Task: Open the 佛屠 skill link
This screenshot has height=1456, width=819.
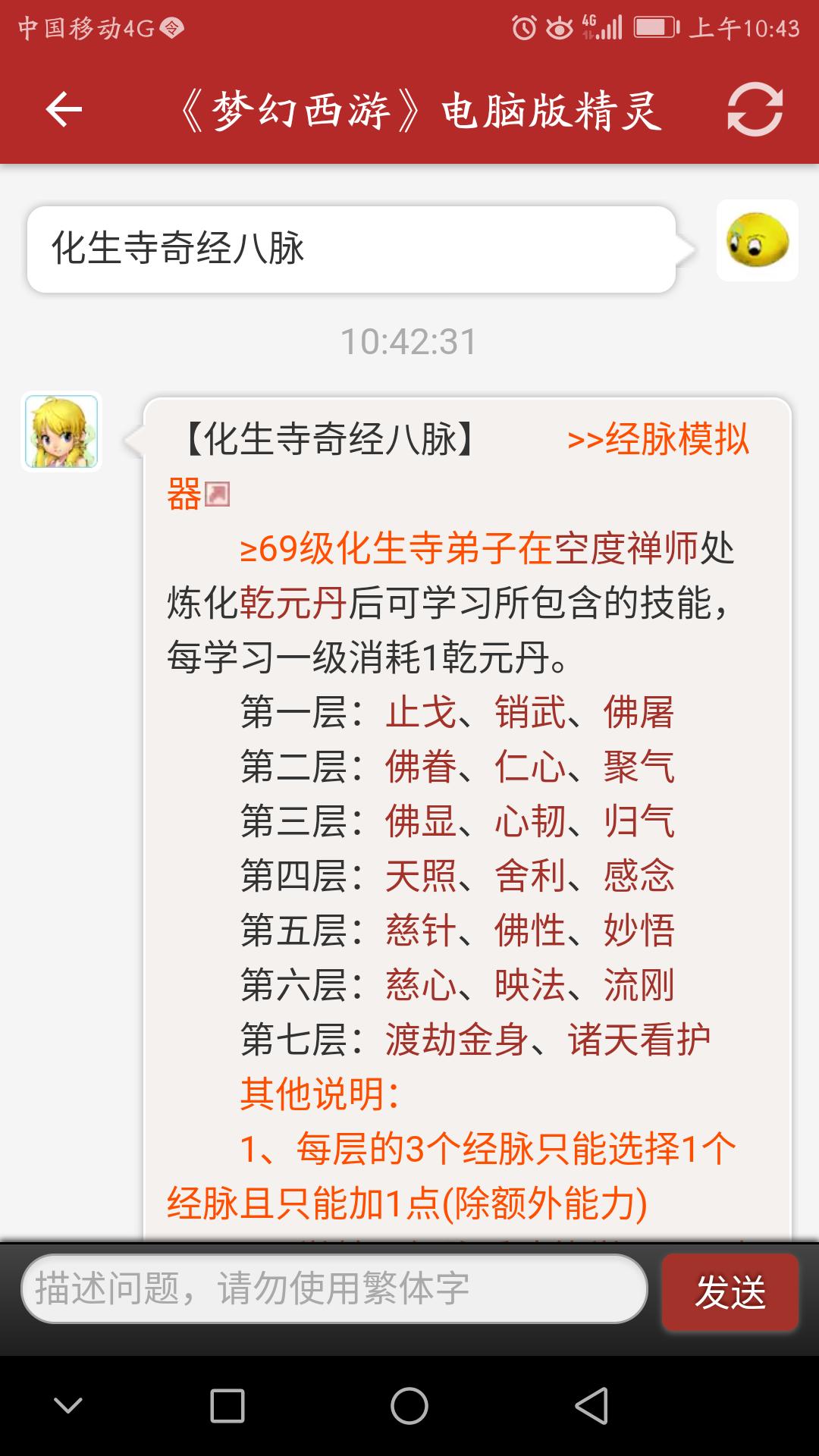Action: point(639,712)
